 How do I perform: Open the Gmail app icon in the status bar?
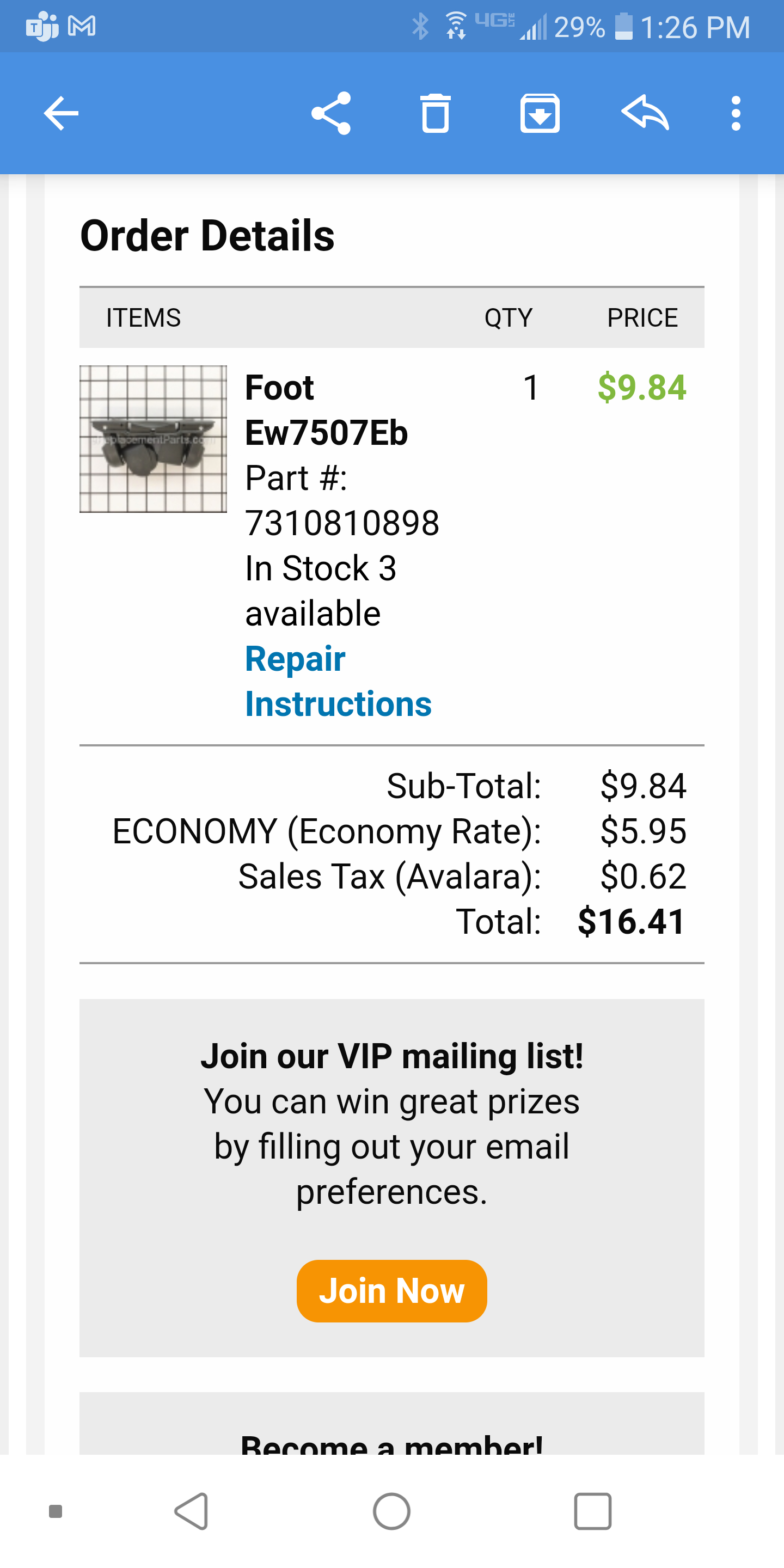[x=82, y=26]
